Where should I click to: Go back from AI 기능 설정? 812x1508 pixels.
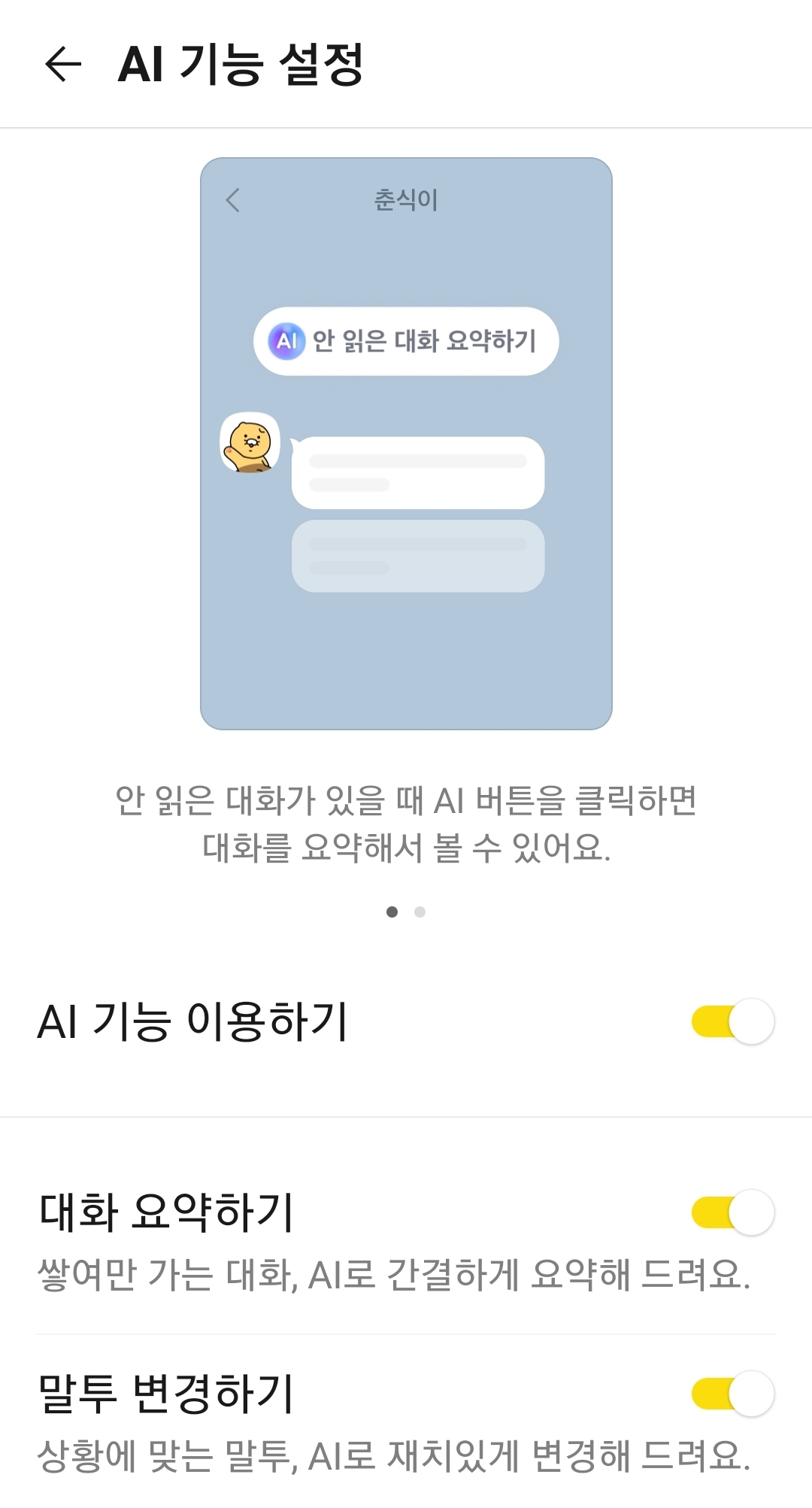tap(63, 64)
